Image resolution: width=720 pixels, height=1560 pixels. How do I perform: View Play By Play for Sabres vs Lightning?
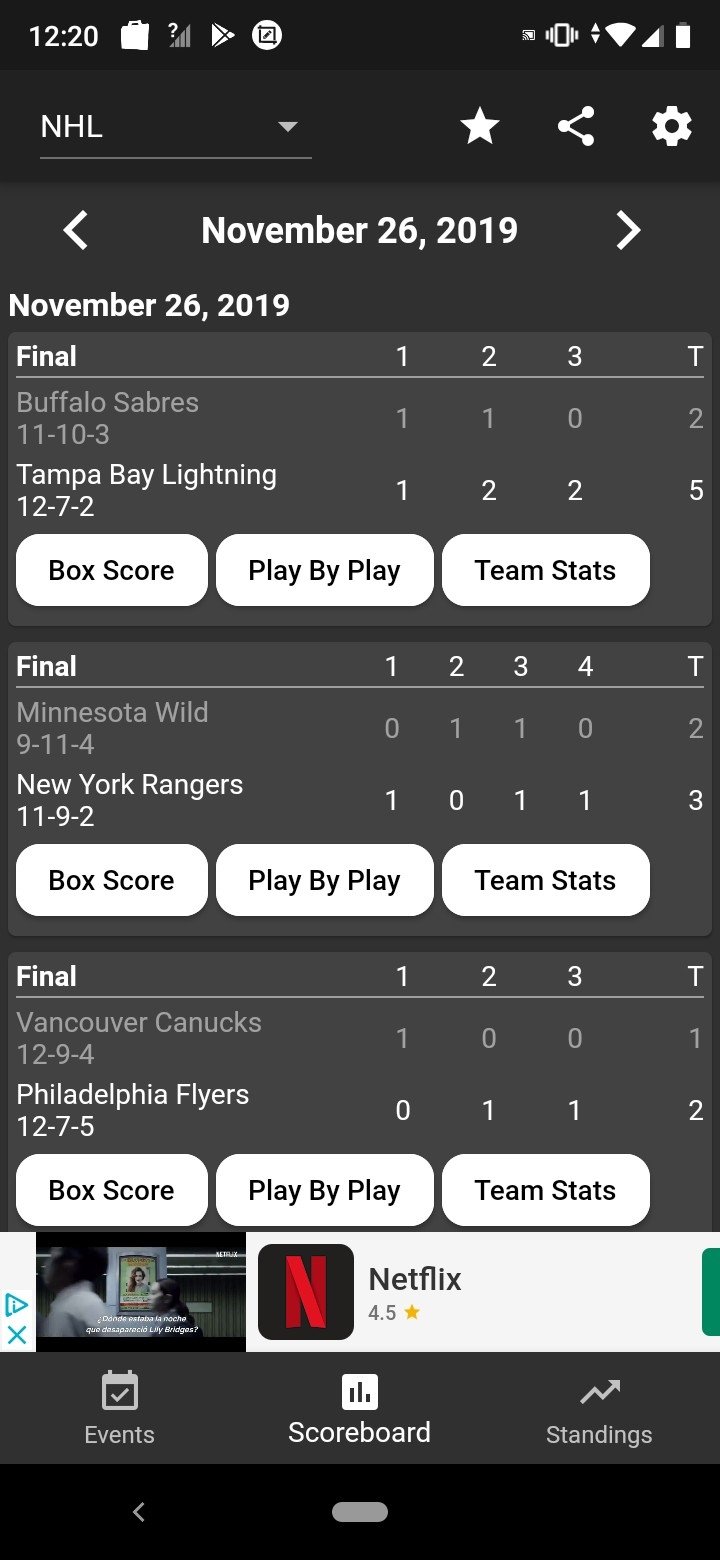(325, 570)
